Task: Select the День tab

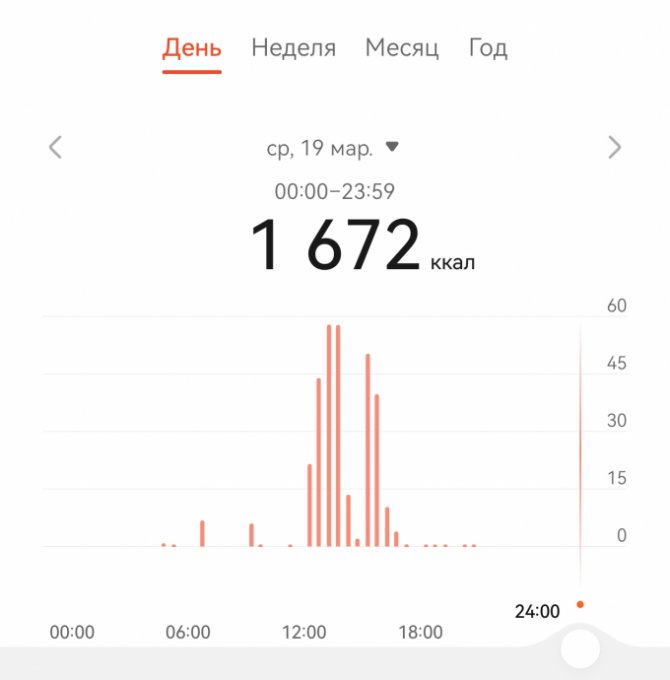Action: (x=192, y=48)
